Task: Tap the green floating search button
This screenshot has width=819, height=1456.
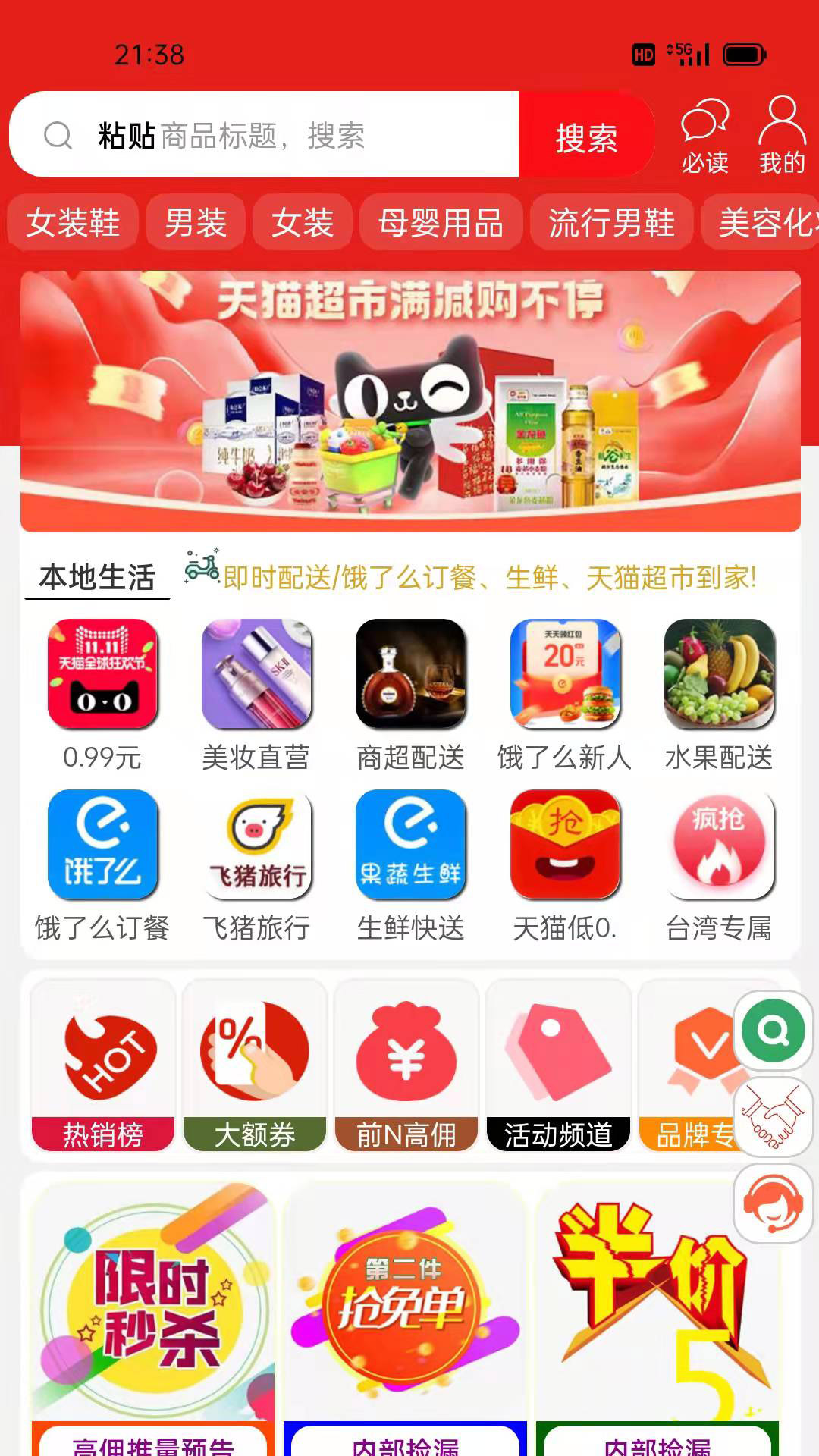Action: point(773,1031)
